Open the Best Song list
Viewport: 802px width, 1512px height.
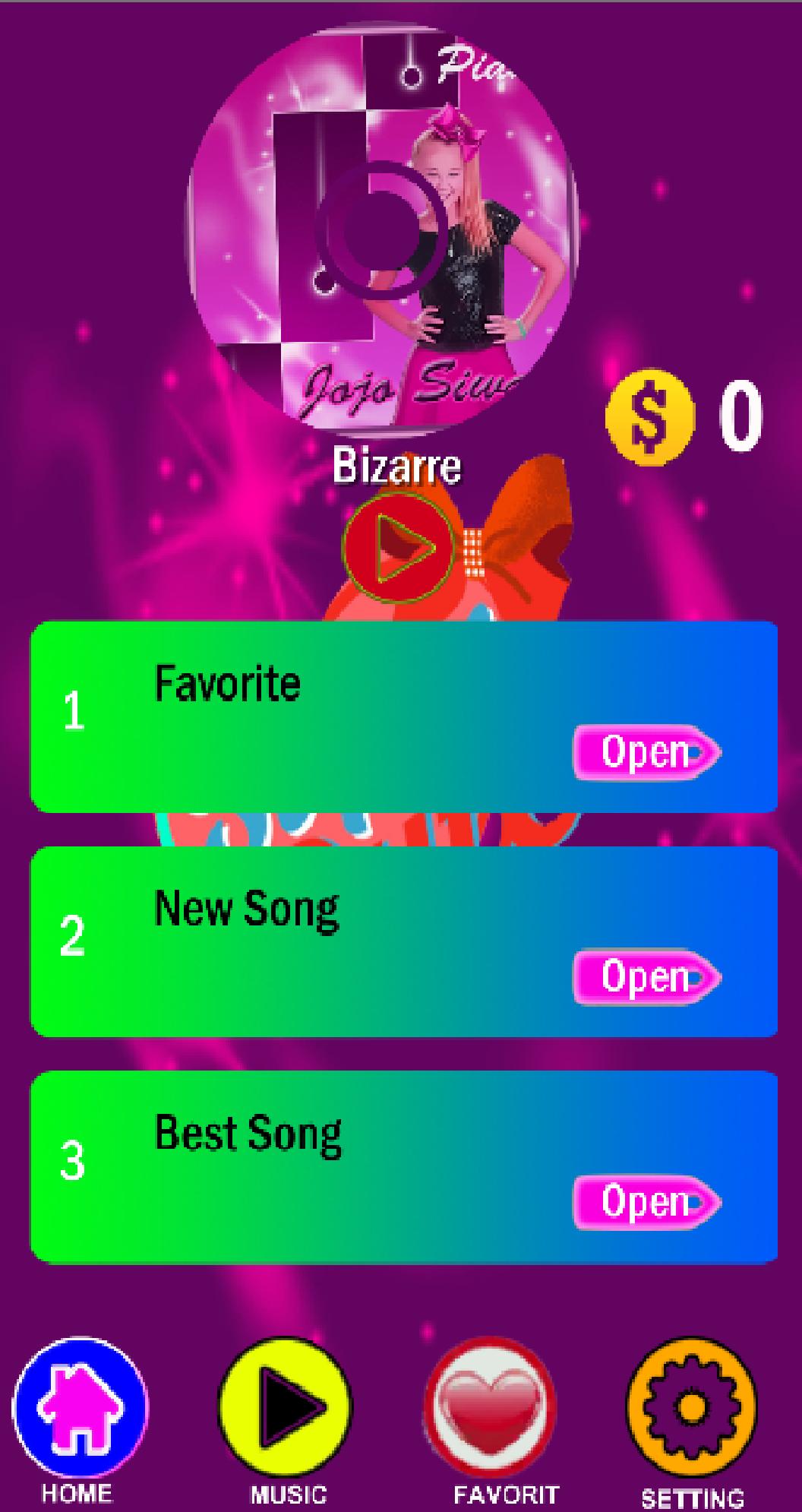pos(646,1202)
